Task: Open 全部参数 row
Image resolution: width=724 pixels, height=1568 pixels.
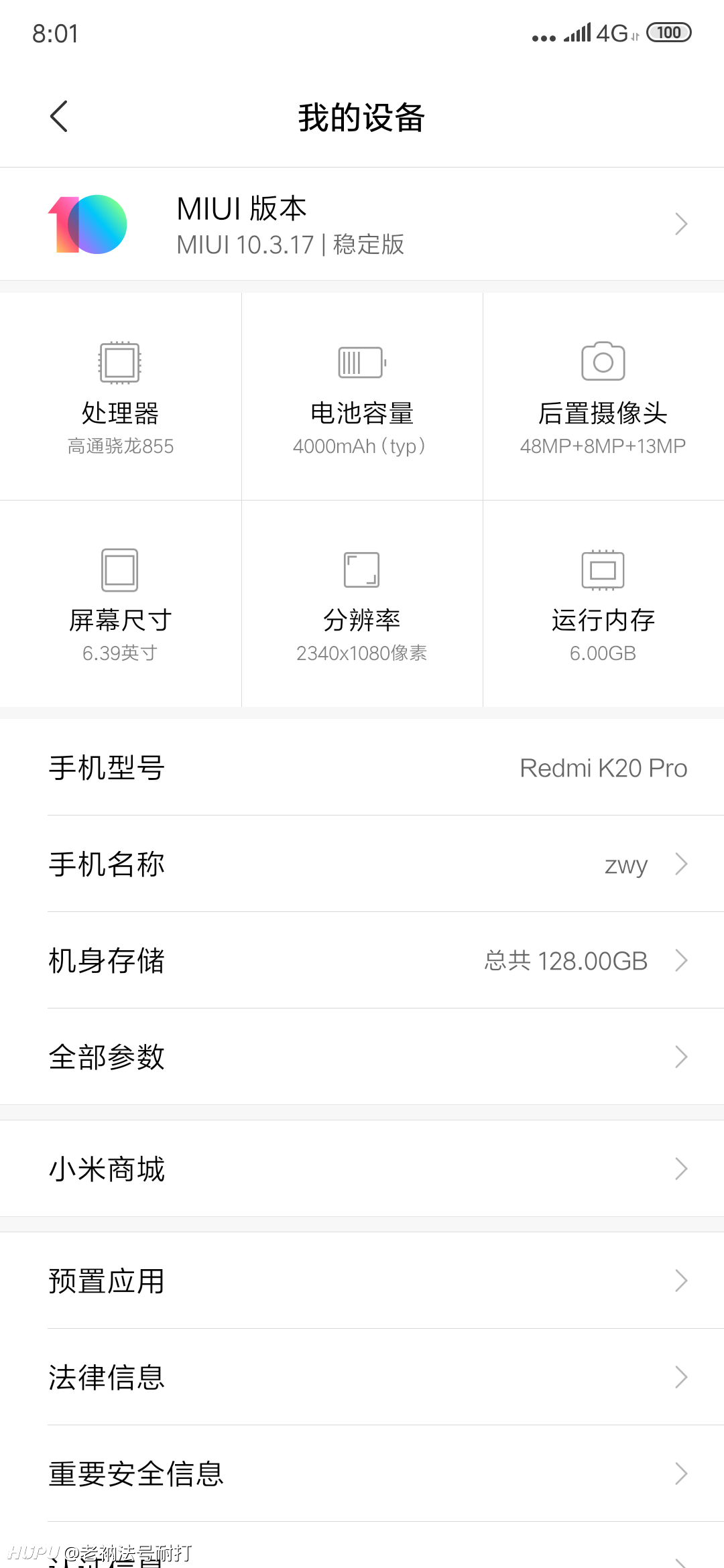Action: tap(362, 1057)
